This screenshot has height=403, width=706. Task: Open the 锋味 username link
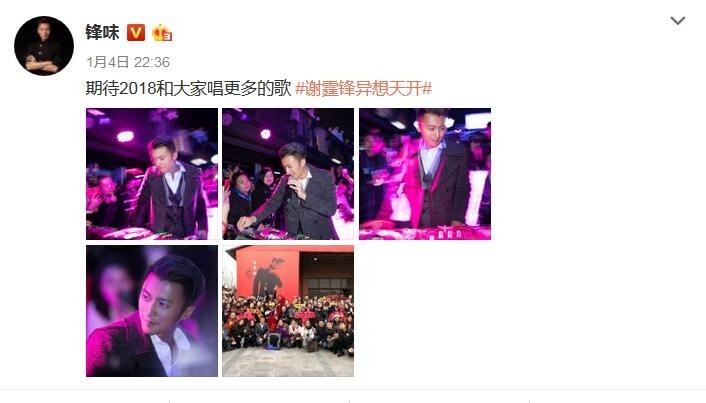tap(102, 32)
